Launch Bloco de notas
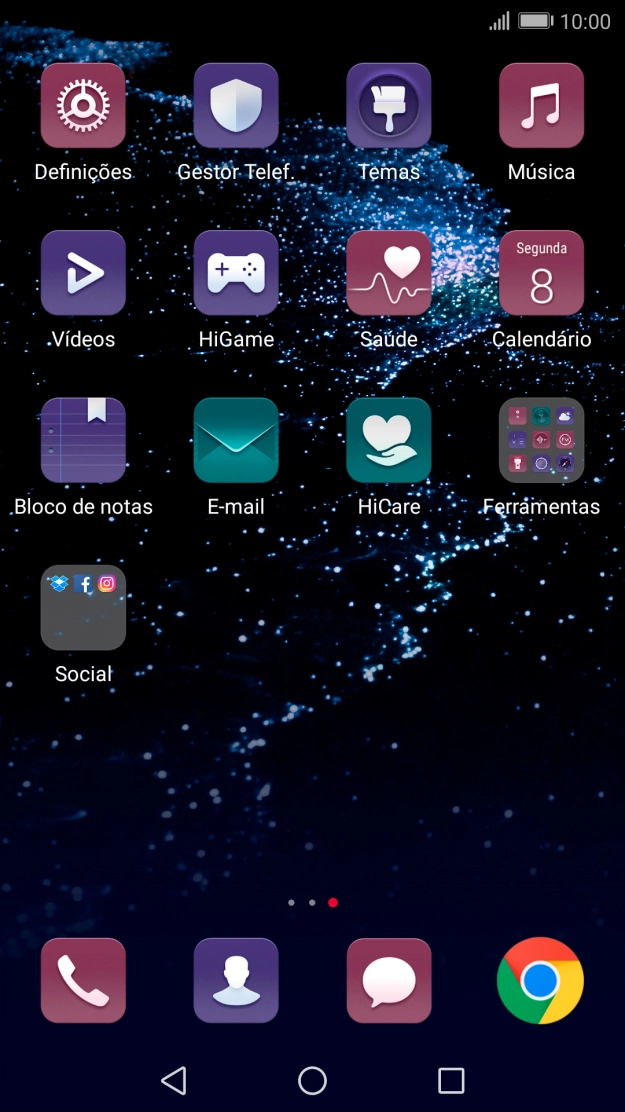 pyautogui.click(x=83, y=440)
